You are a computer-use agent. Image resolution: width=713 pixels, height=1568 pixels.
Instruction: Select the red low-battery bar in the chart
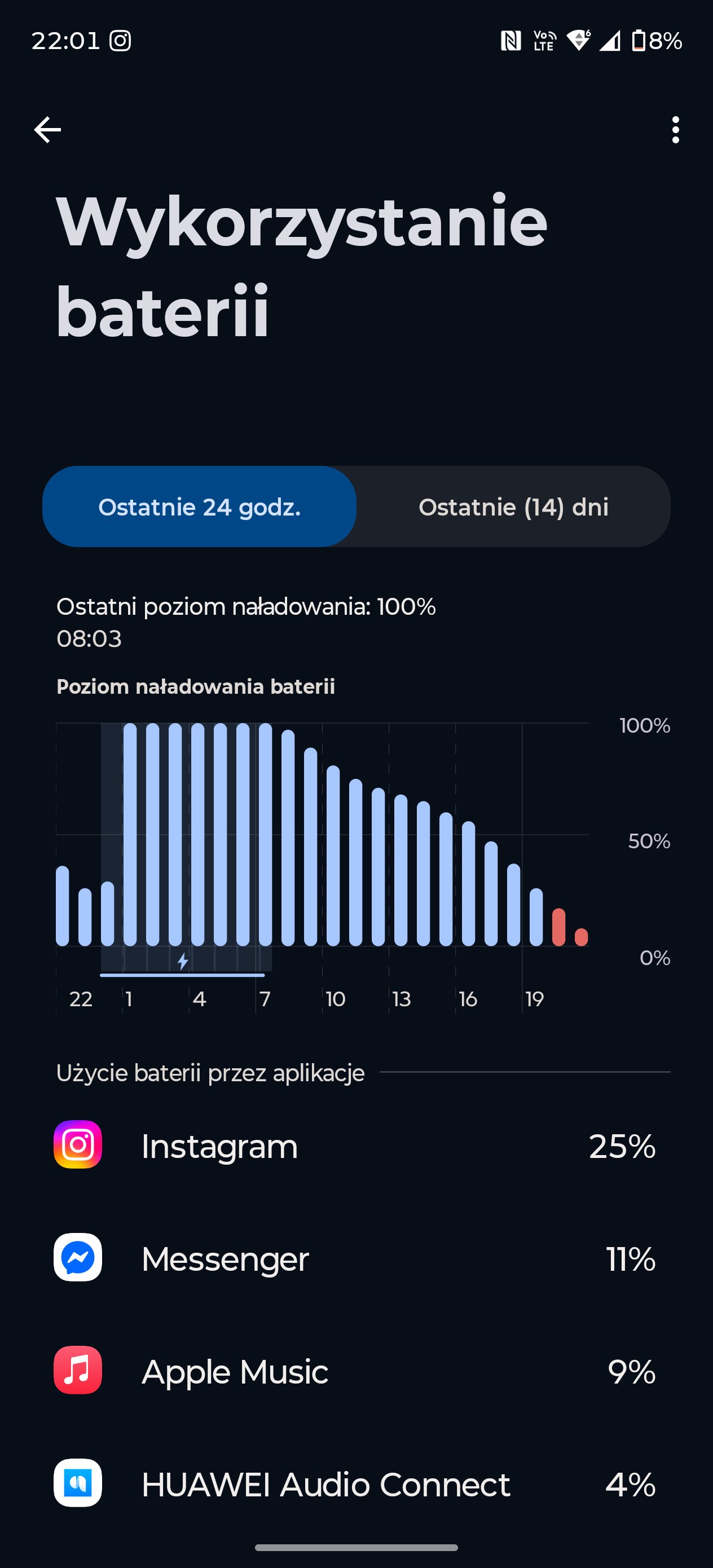click(558, 927)
